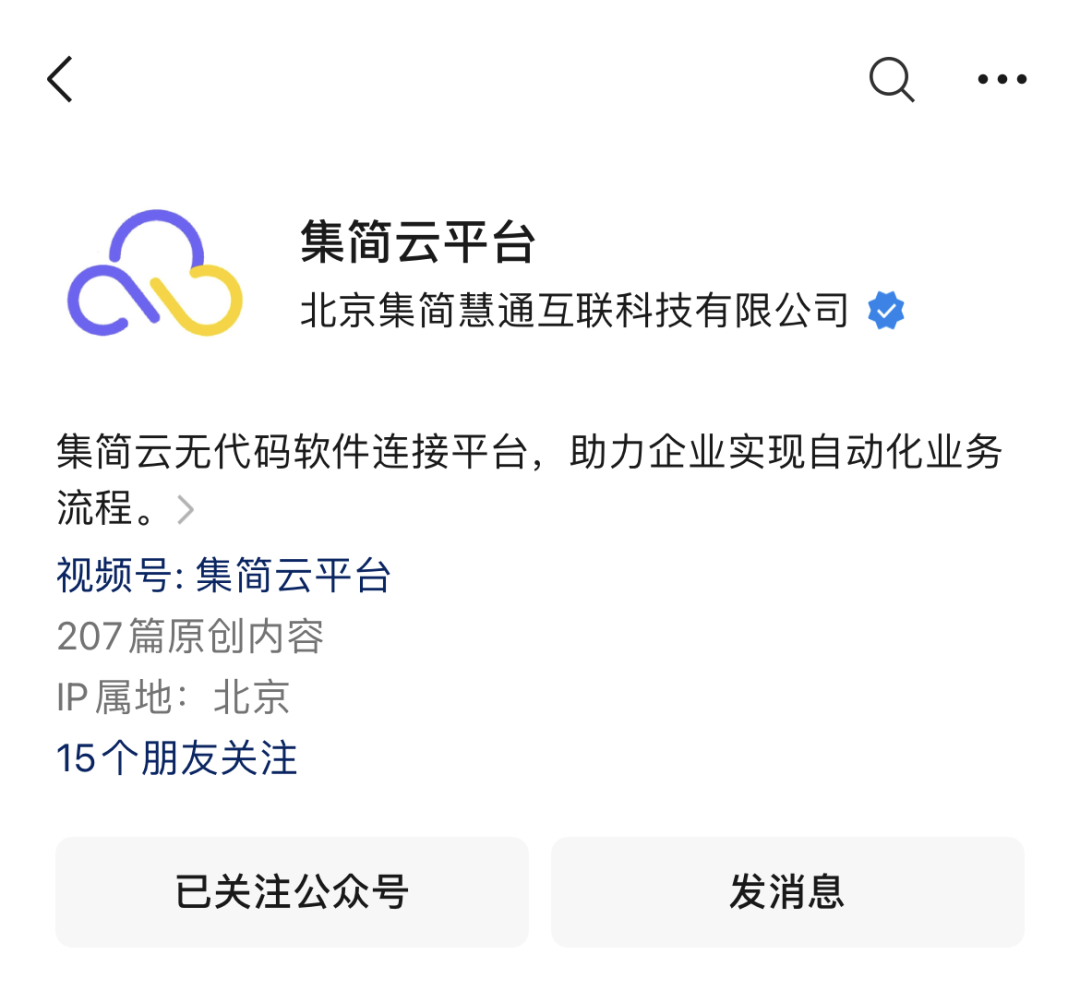The image size is (1080, 993).
Task: Open the 视频号 集简云平台 channel link
Action: (x=224, y=576)
